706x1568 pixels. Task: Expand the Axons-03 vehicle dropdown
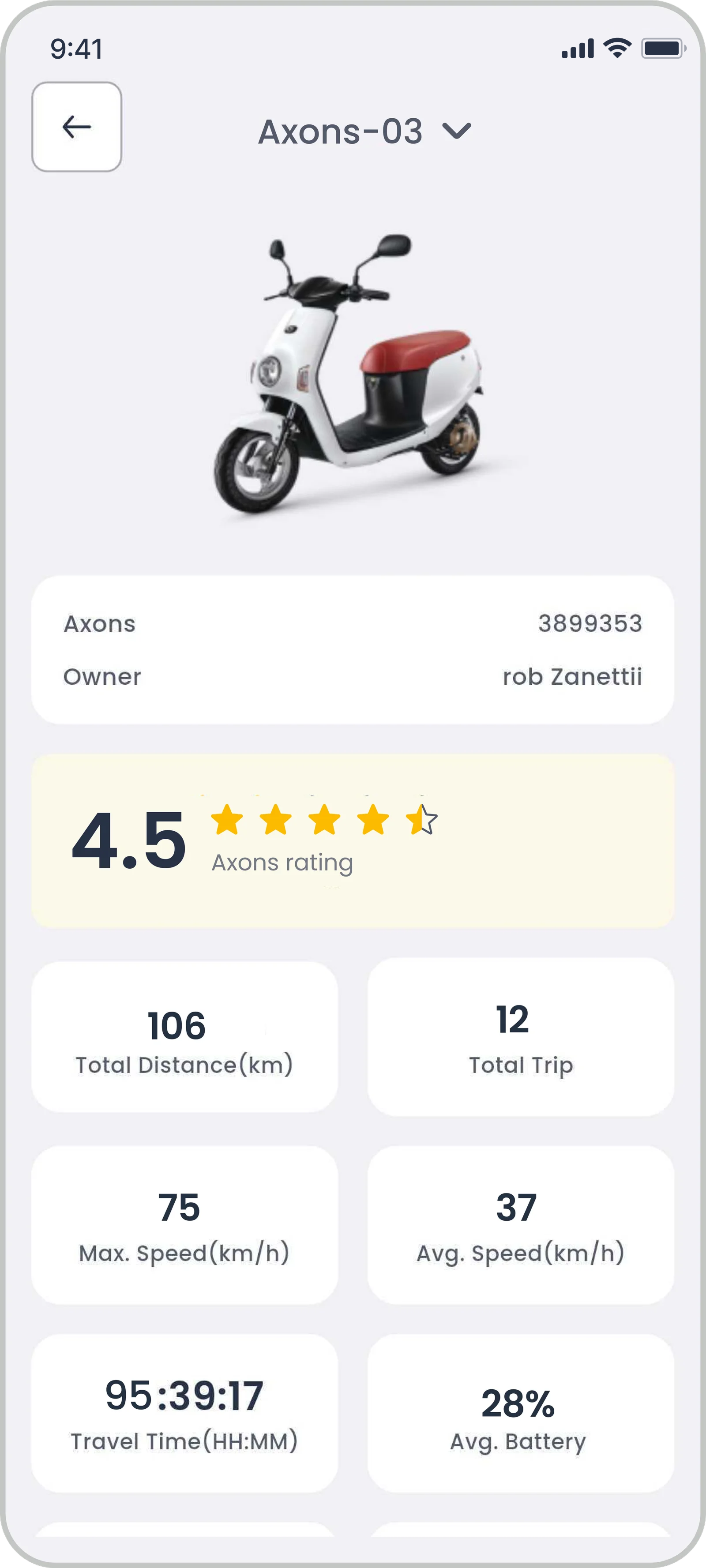(x=455, y=131)
